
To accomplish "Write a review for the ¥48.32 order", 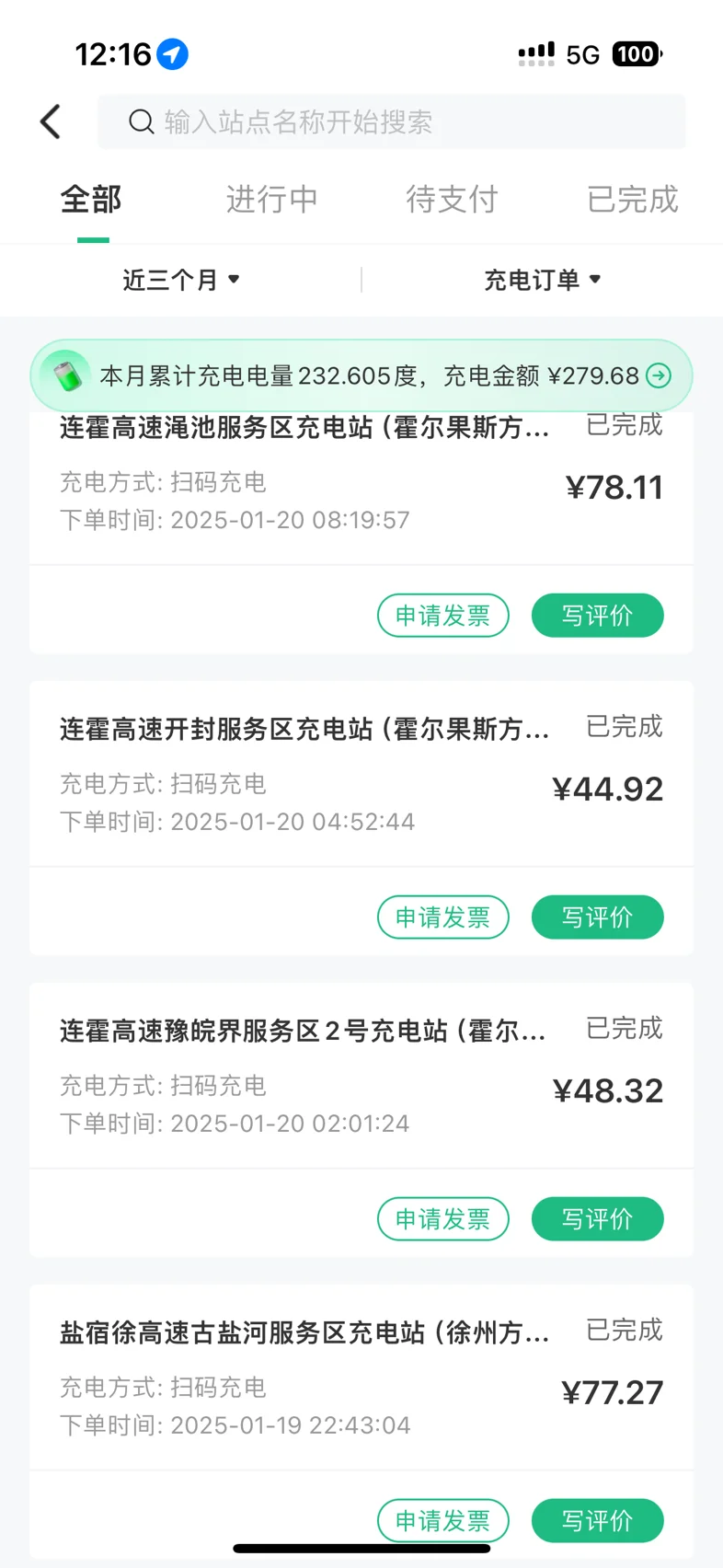I will click(x=598, y=1219).
